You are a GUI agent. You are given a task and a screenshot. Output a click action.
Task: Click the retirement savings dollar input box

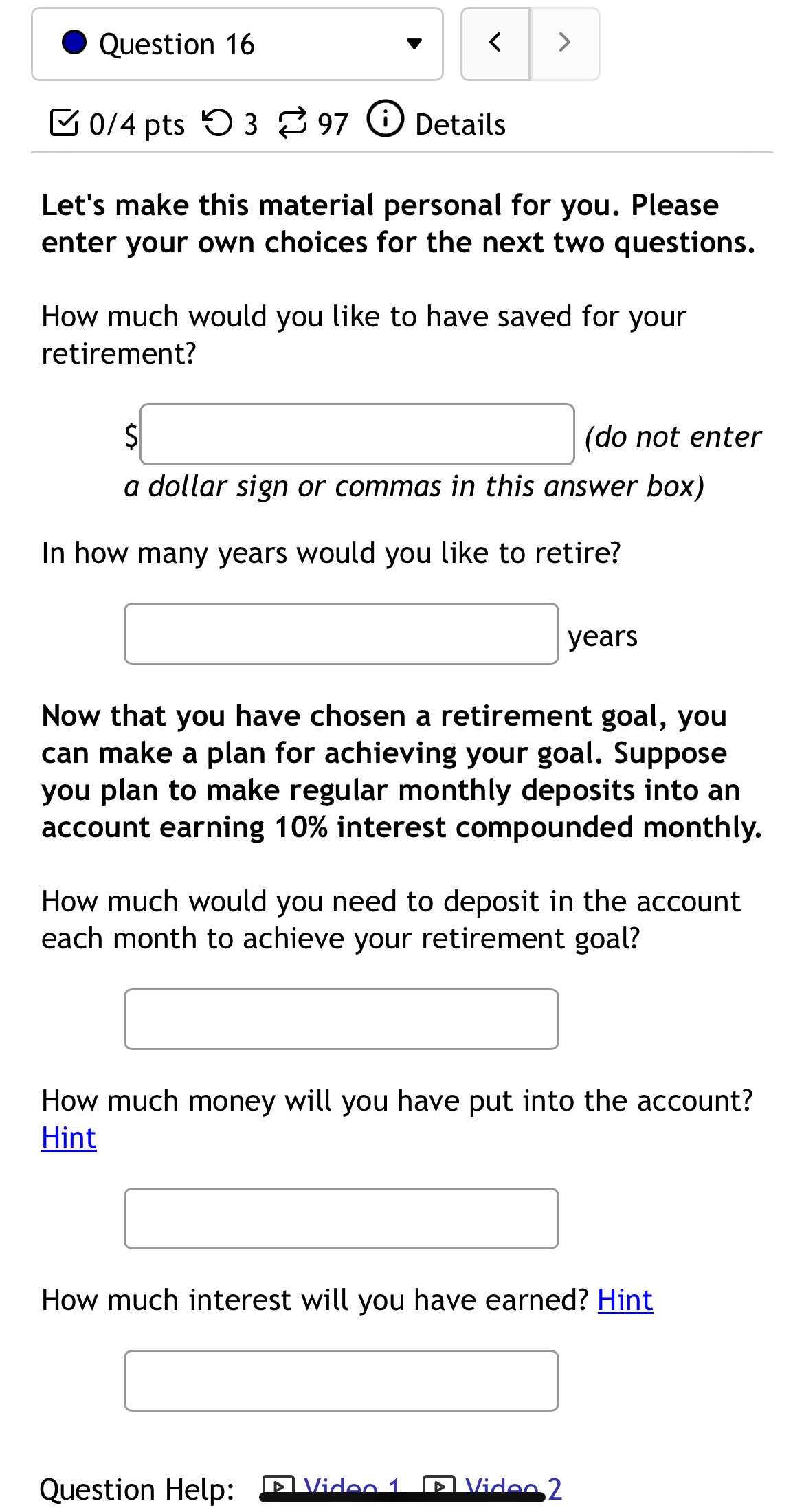point(356,434)
